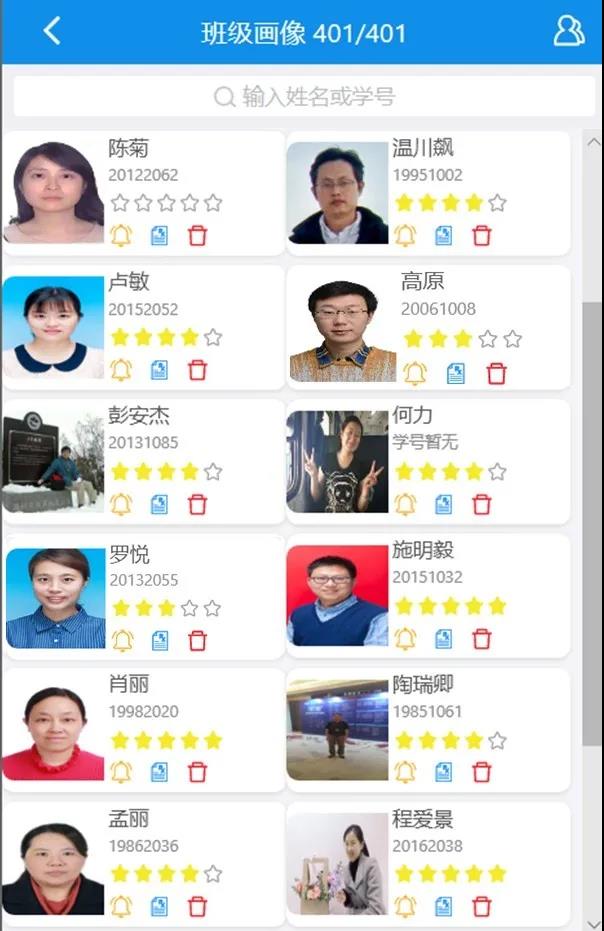Delete 卢敏 with the trash icon
The height and width of the screenshot is (931, 604).
pos(198,370)
